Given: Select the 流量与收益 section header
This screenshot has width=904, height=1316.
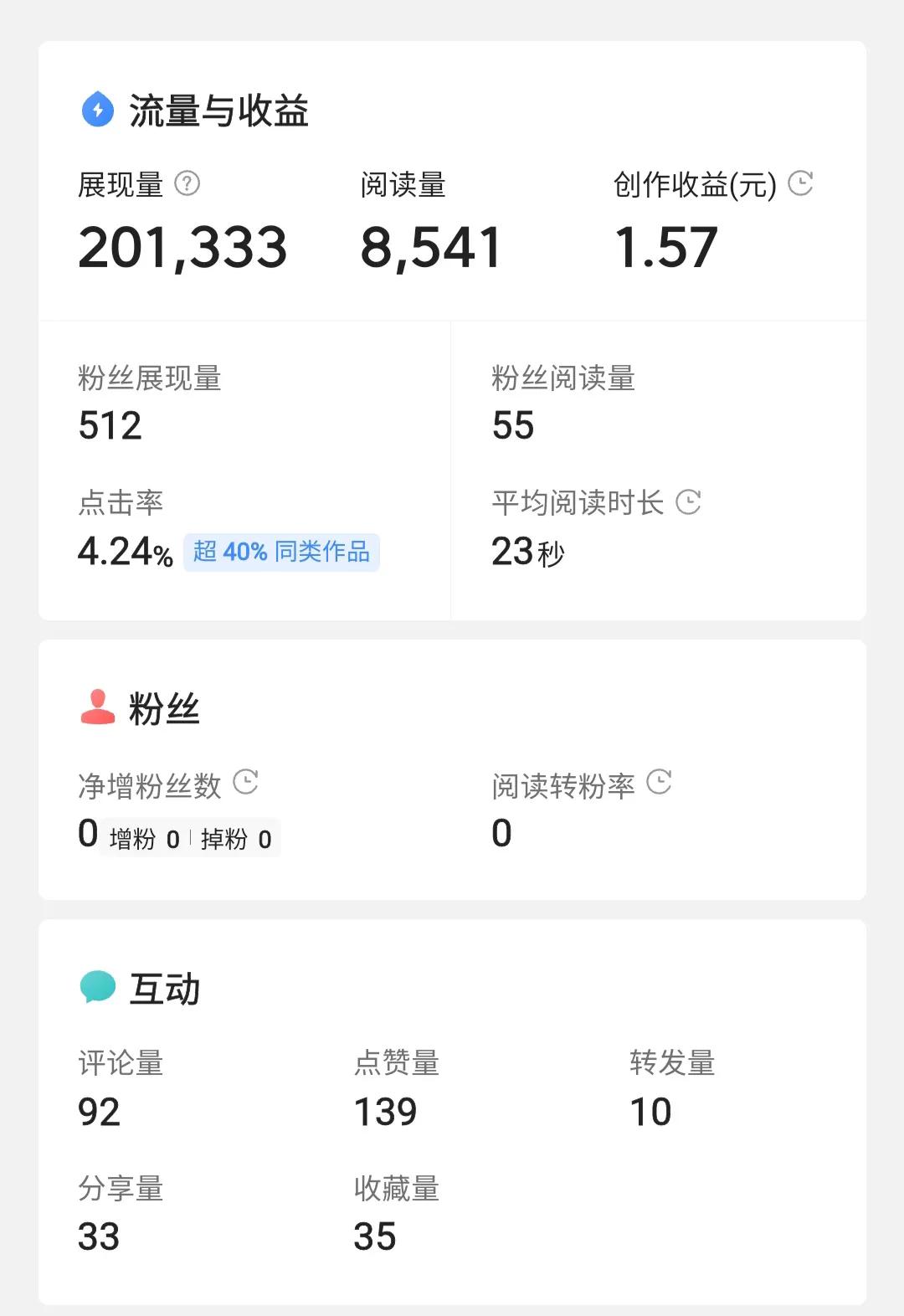Looking at the screenshot, I should point(216,108).
